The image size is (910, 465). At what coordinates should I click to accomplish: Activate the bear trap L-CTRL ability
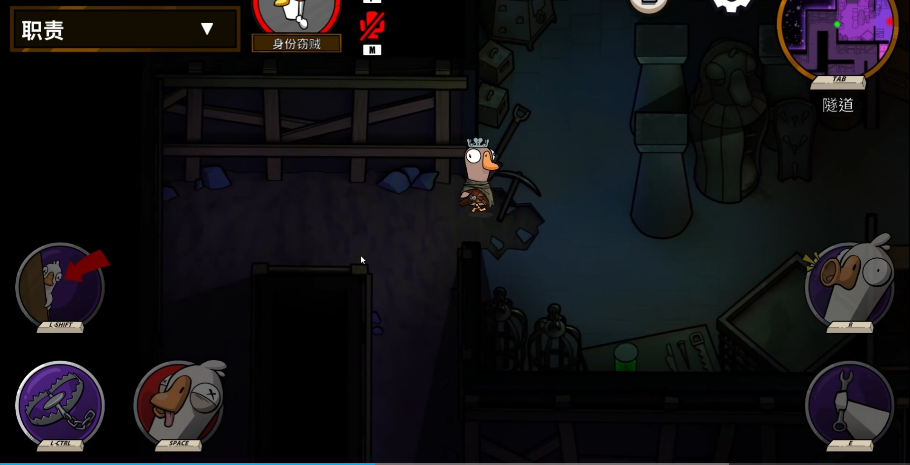pyautogui.click(x=60, y=404)
